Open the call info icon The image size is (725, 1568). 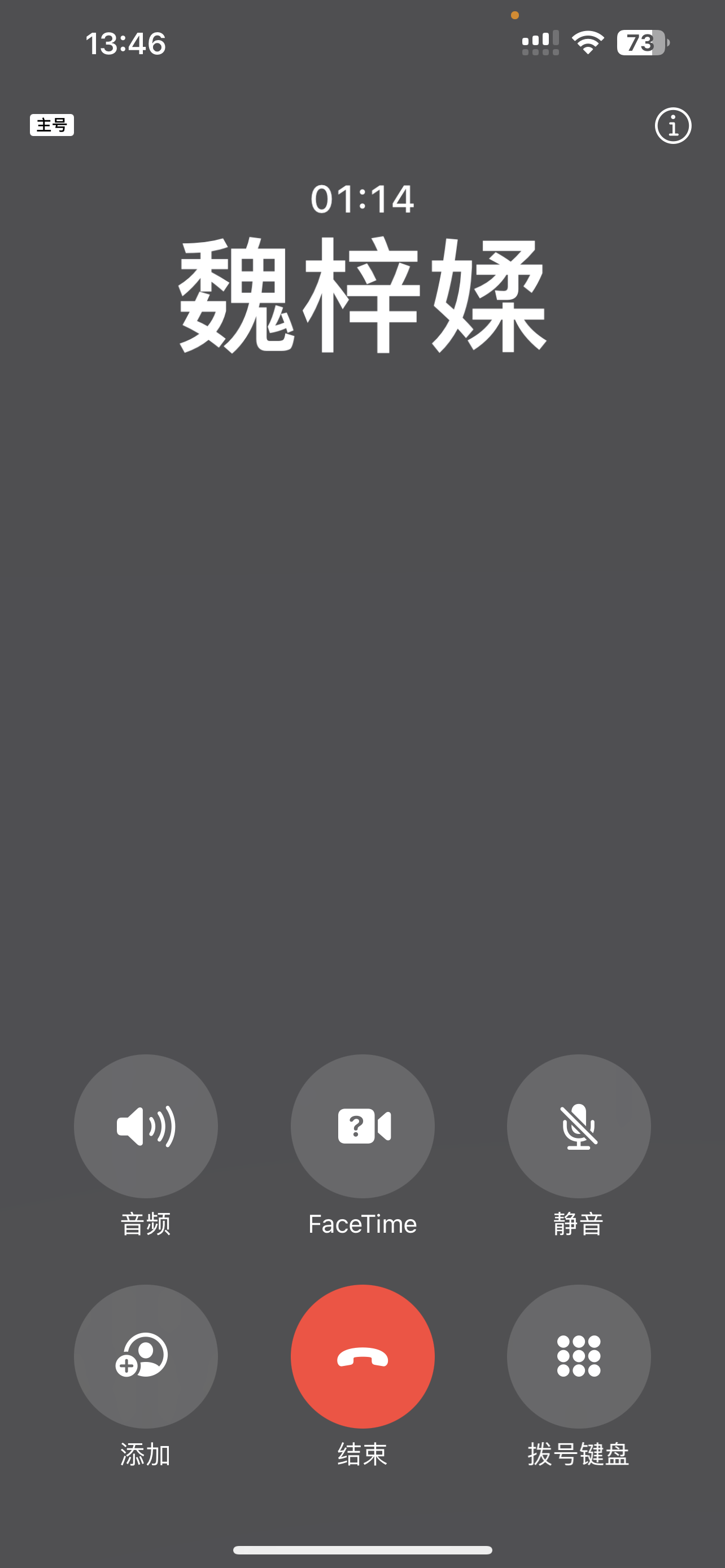(672, 126)
